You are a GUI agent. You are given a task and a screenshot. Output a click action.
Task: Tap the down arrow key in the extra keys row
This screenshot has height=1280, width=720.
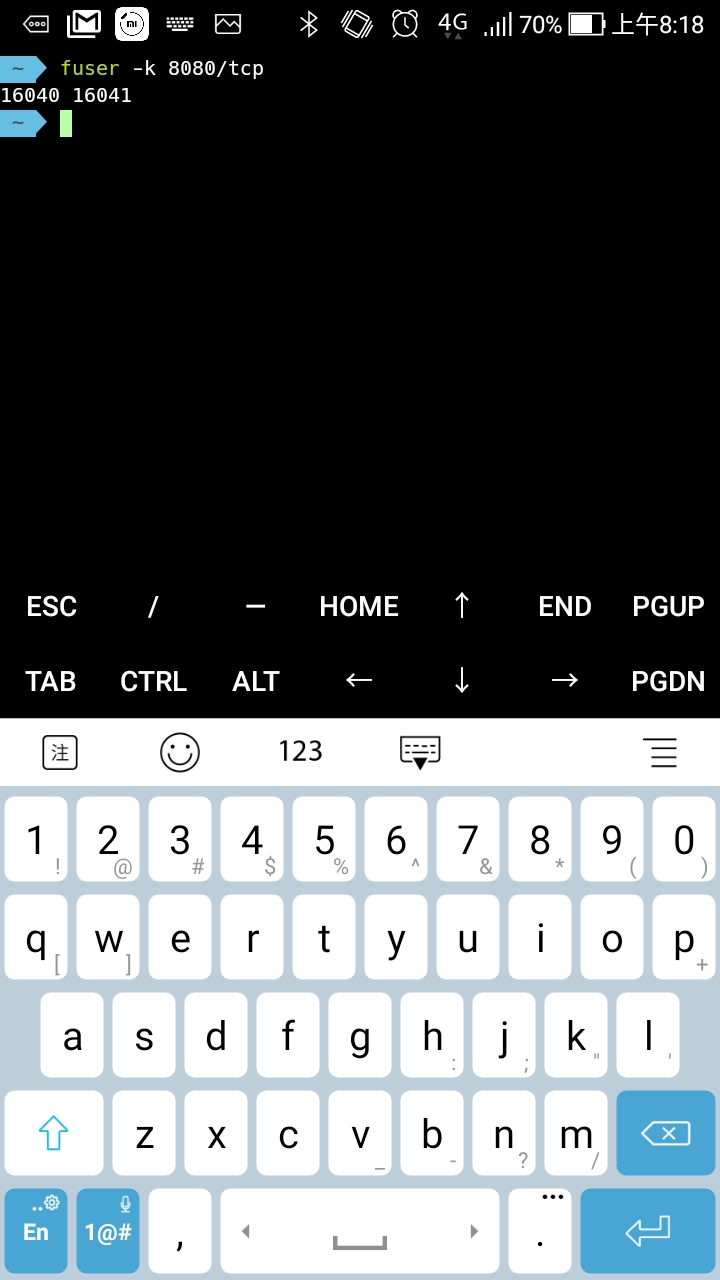point(462,681)
